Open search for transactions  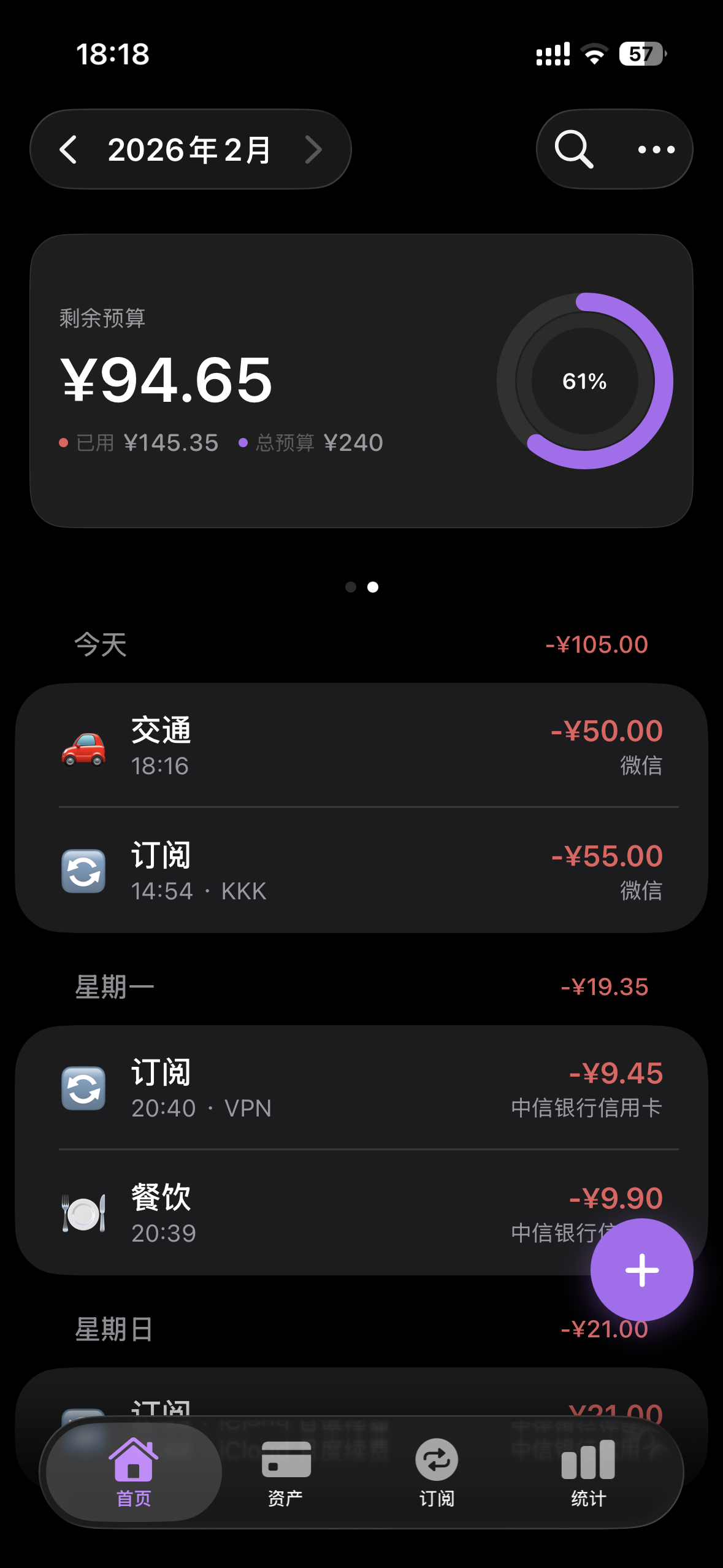pos(574,150)
